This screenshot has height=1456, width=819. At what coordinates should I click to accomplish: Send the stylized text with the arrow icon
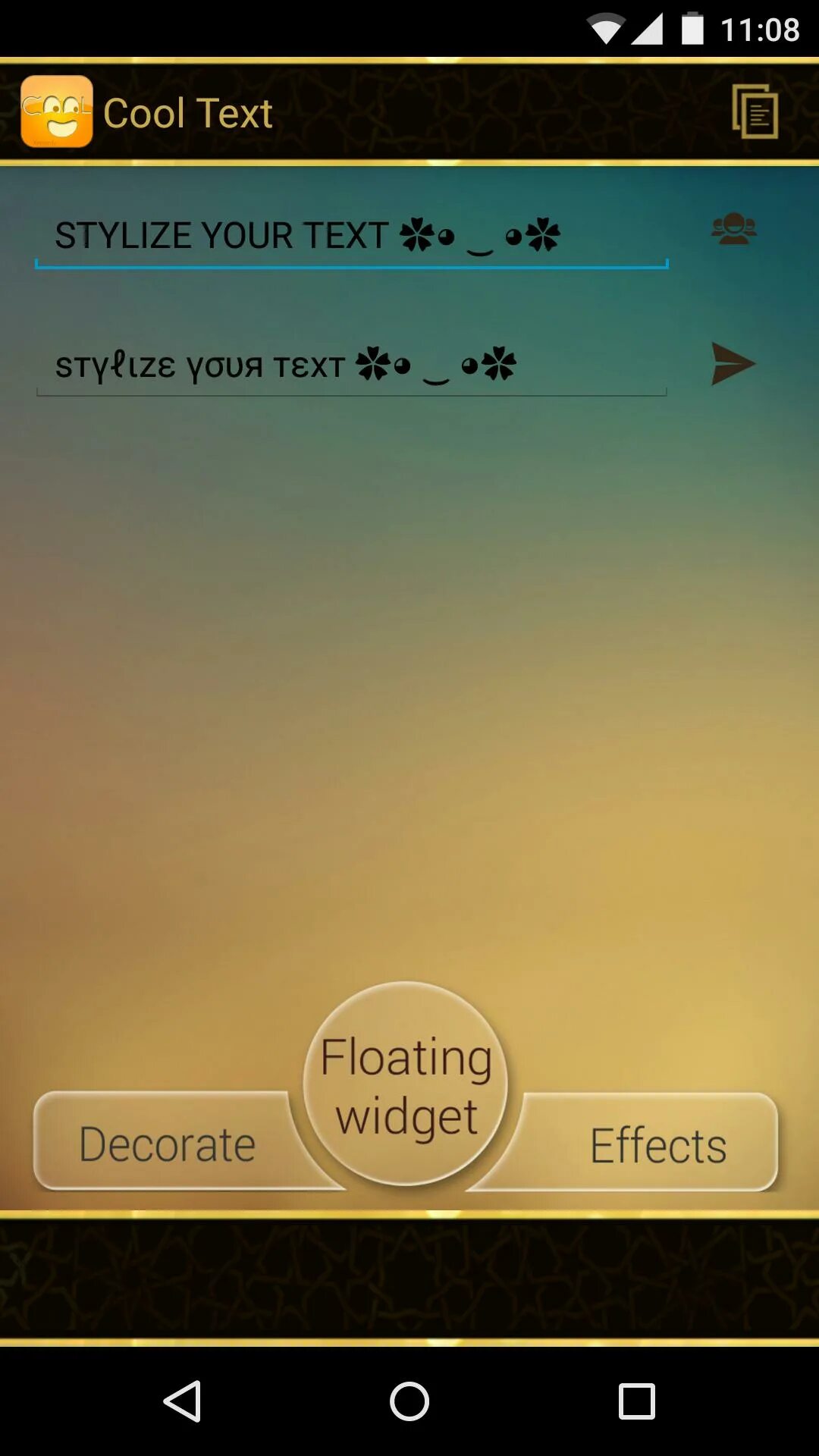733,364
